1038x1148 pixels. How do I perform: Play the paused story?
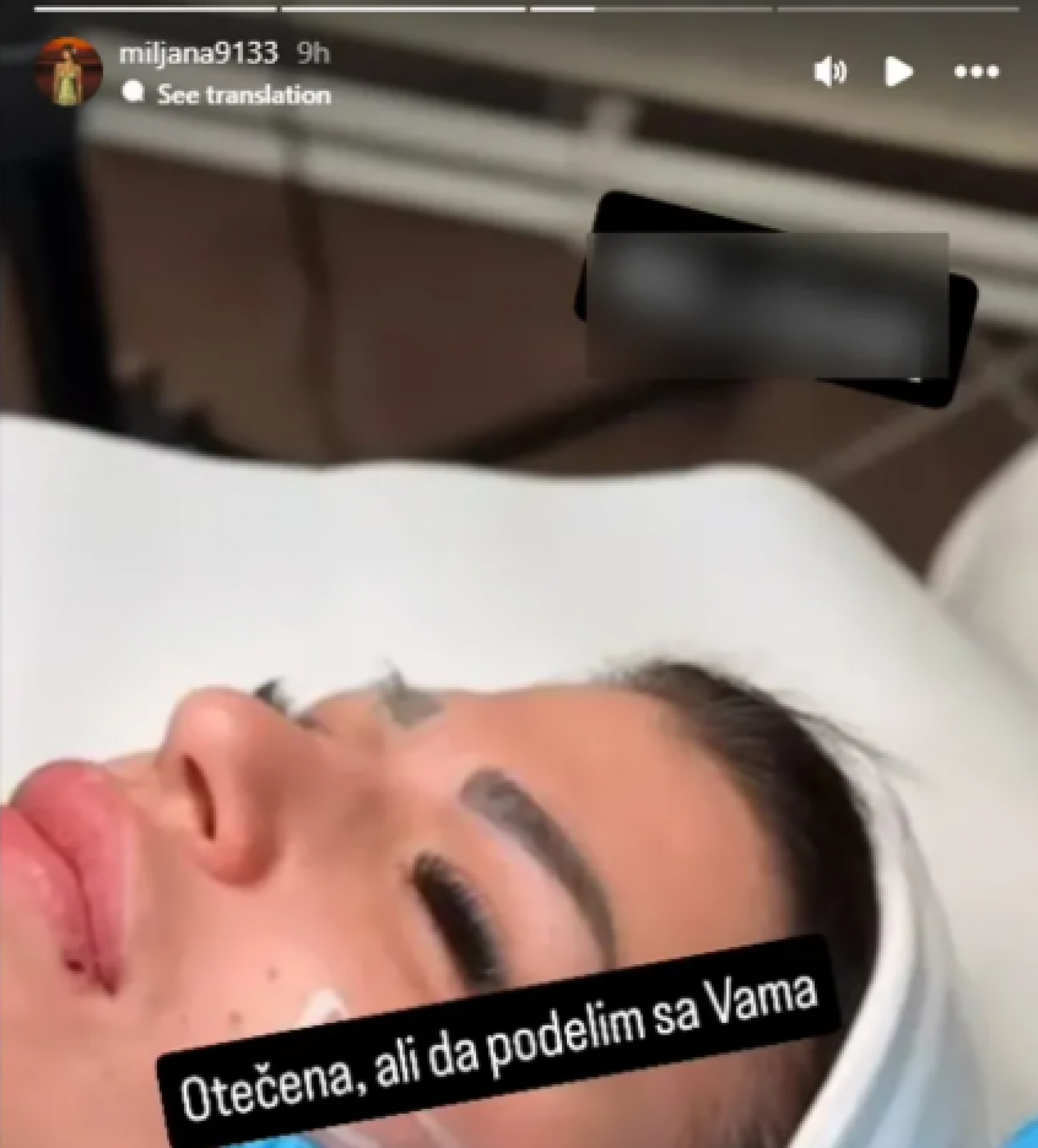click(x=898, y=72)
